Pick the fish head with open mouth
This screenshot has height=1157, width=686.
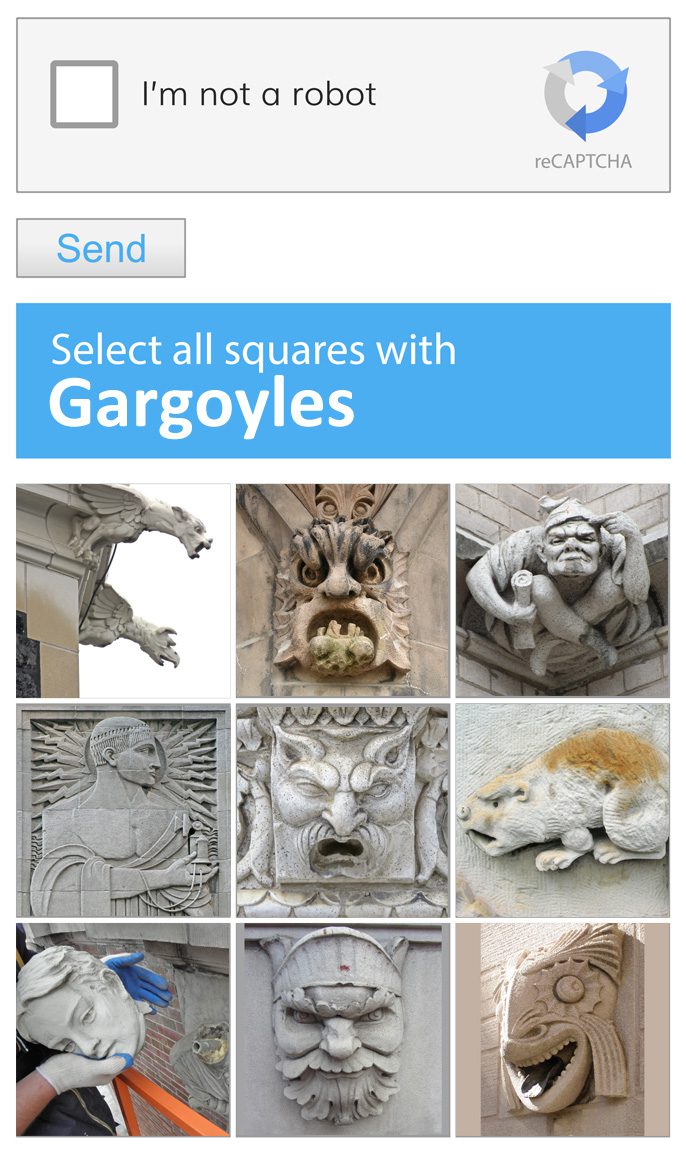[562, 1029]
